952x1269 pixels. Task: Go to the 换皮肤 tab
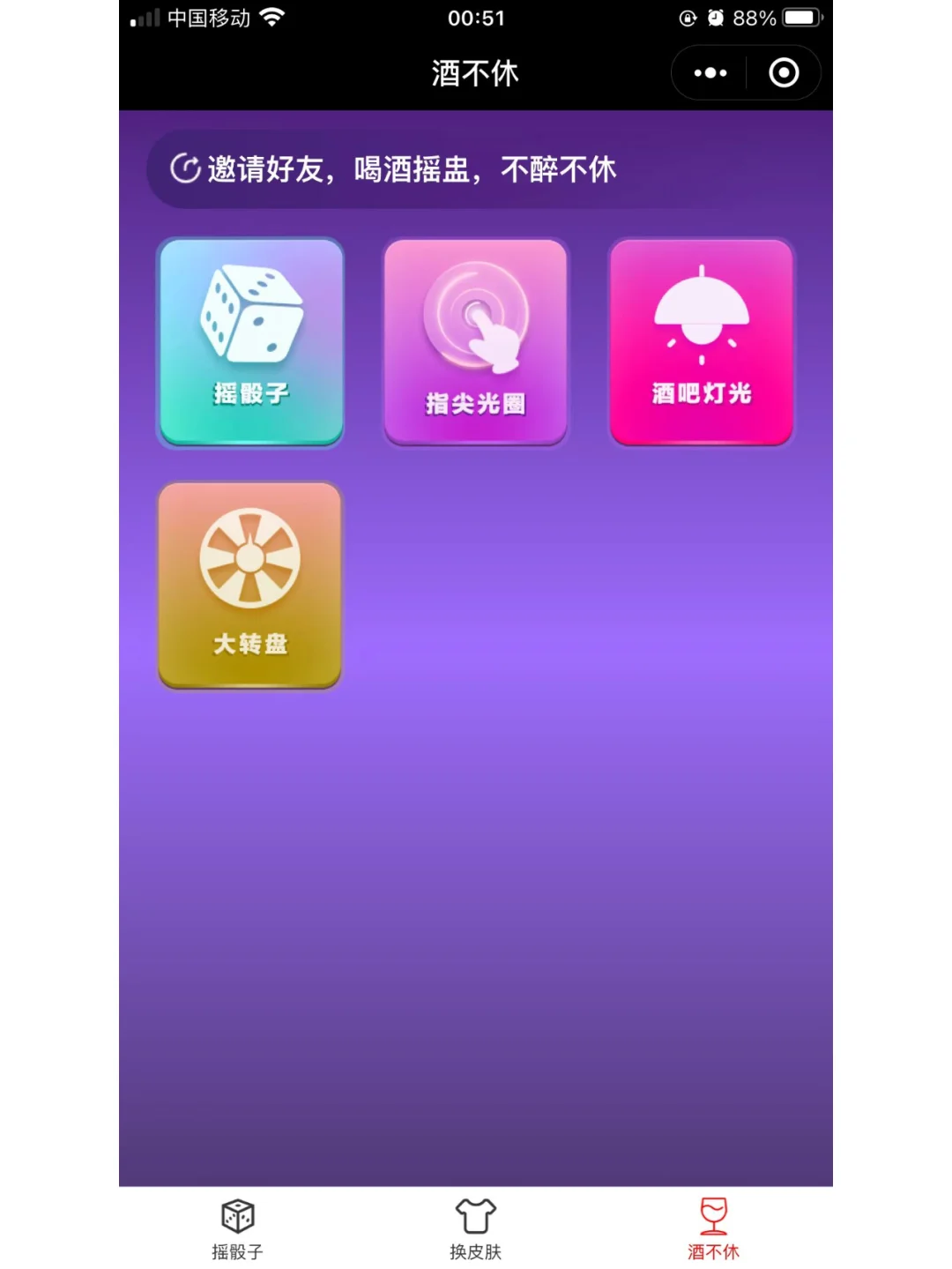coord(476,1228)
